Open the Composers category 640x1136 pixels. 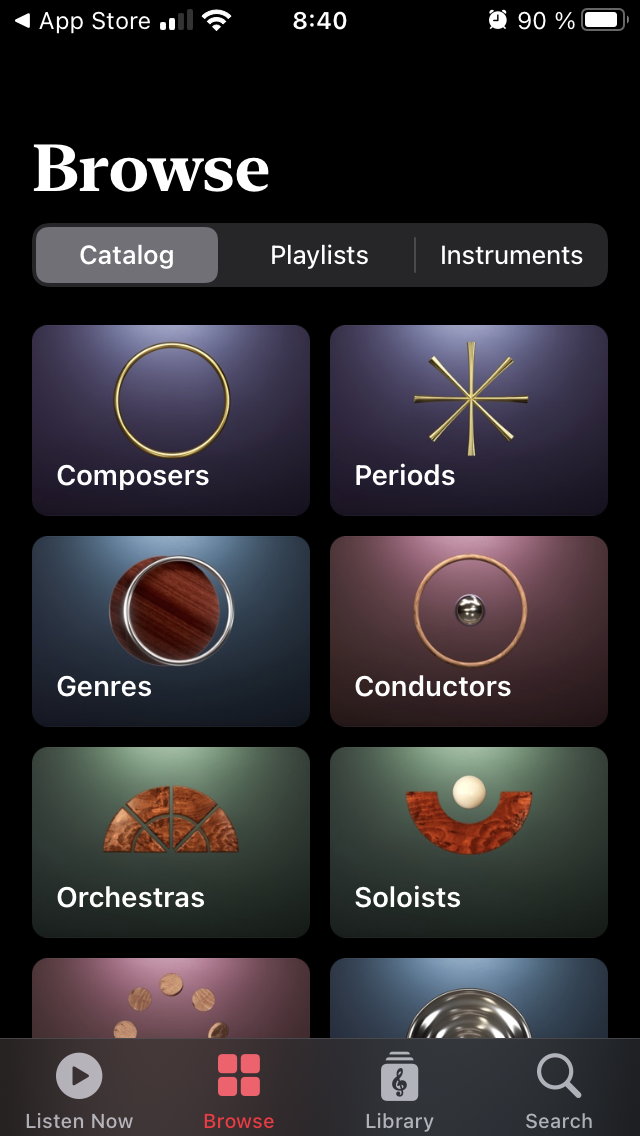point(171,420)
